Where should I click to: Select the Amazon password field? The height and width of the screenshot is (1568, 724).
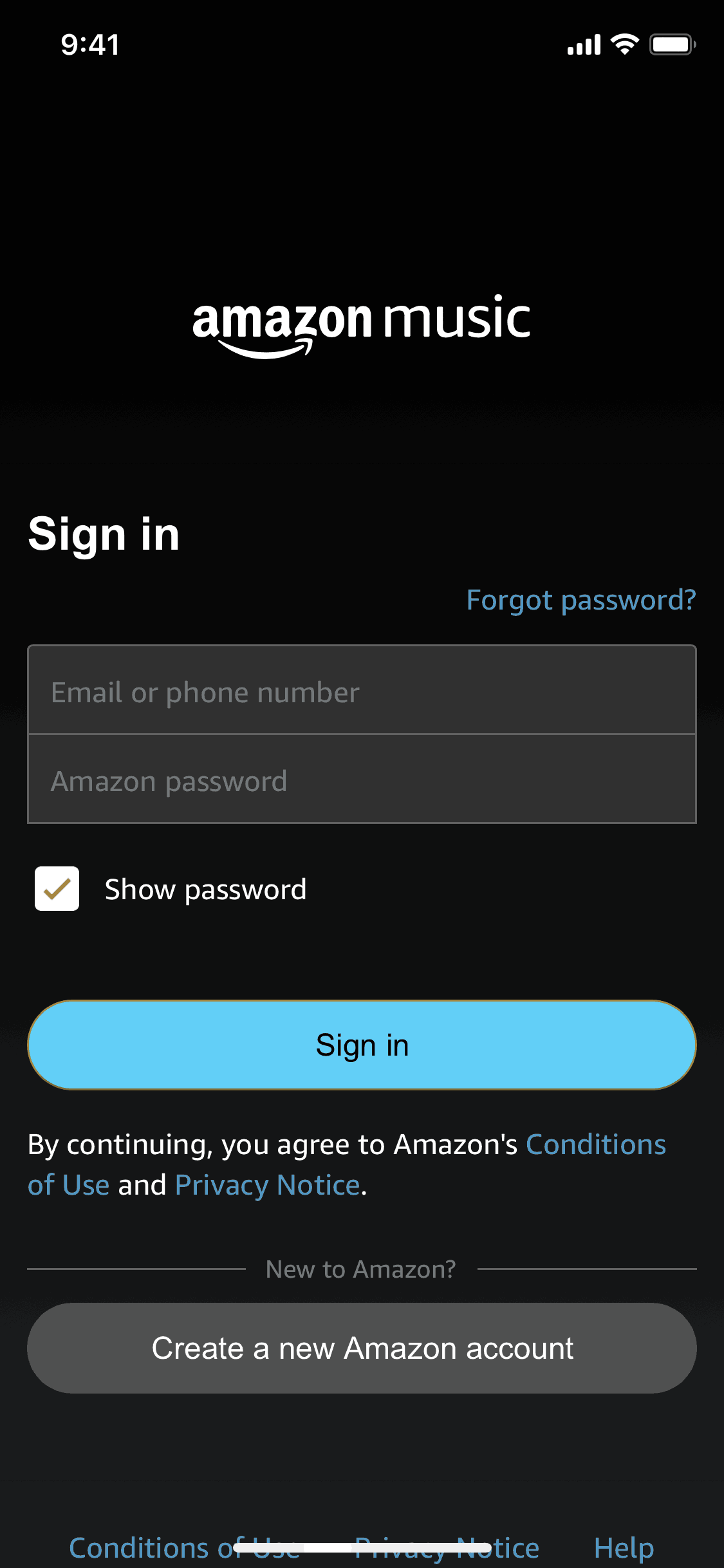coord(362,780)
